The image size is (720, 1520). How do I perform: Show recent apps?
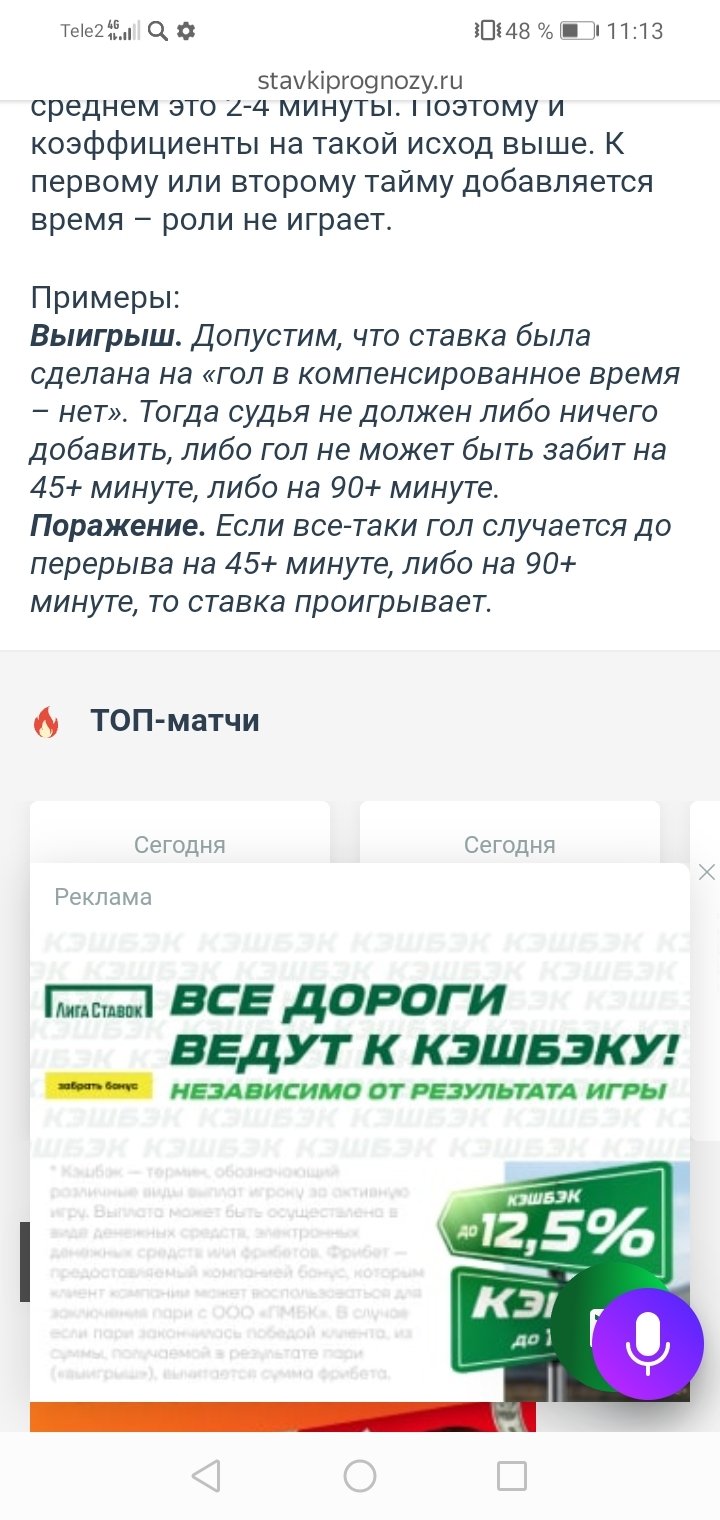pos(512,1475)
